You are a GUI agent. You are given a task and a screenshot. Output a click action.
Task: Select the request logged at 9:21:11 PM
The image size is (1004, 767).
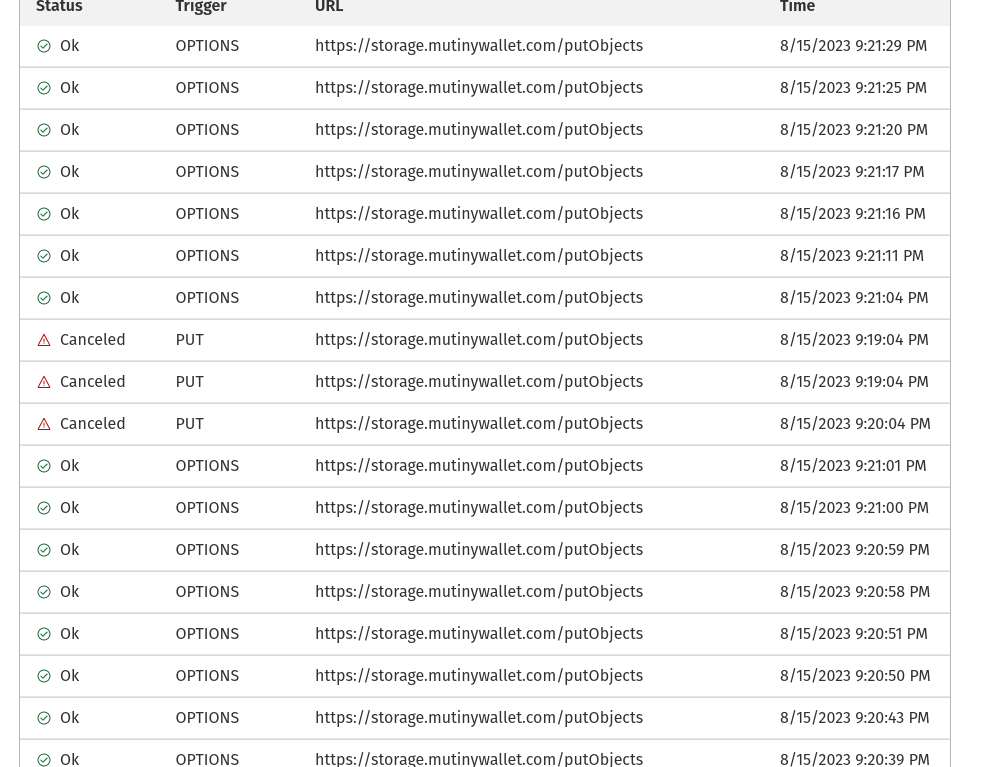point(478,256)
